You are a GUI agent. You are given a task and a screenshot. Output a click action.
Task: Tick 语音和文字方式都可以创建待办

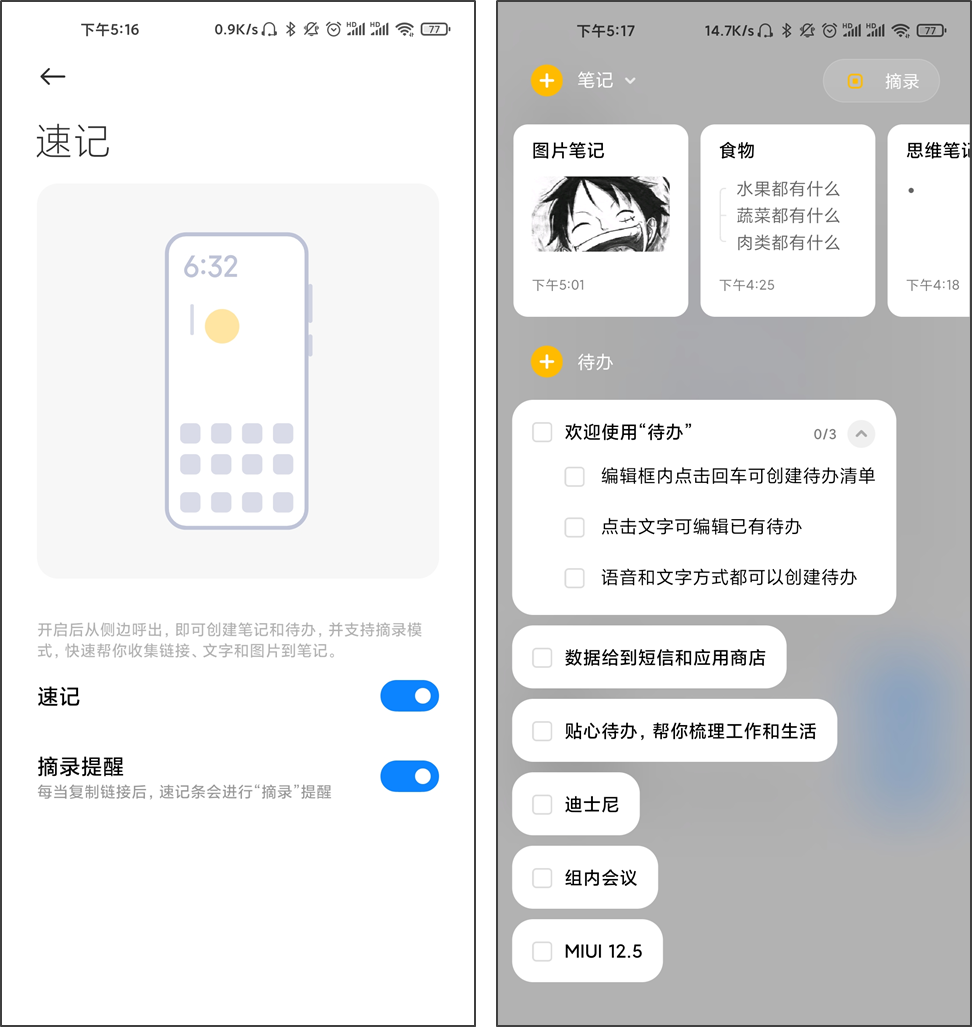pyautogui.click(x=575, y=578)
